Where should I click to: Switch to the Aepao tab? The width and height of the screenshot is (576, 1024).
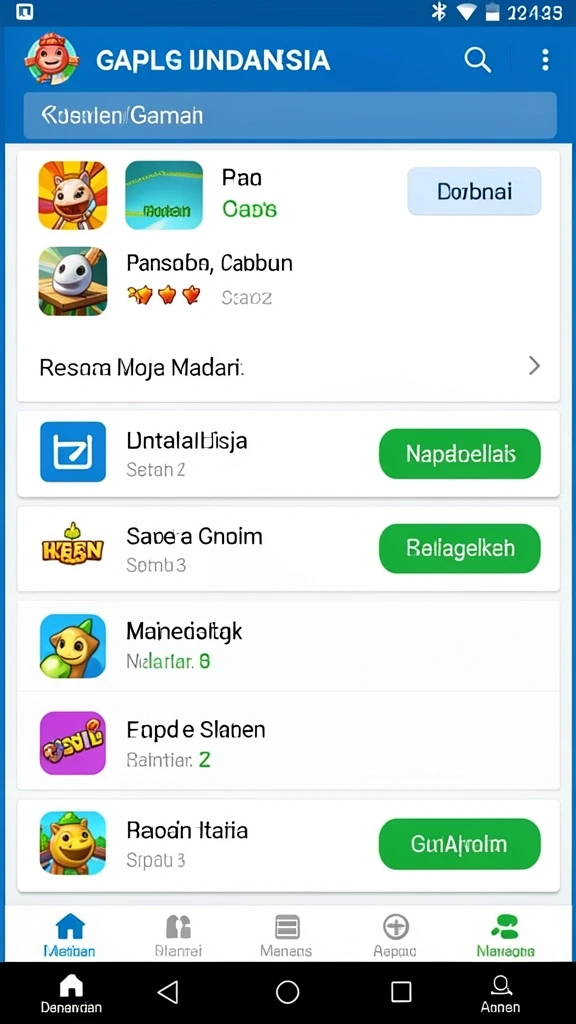[x=395, y=935]
